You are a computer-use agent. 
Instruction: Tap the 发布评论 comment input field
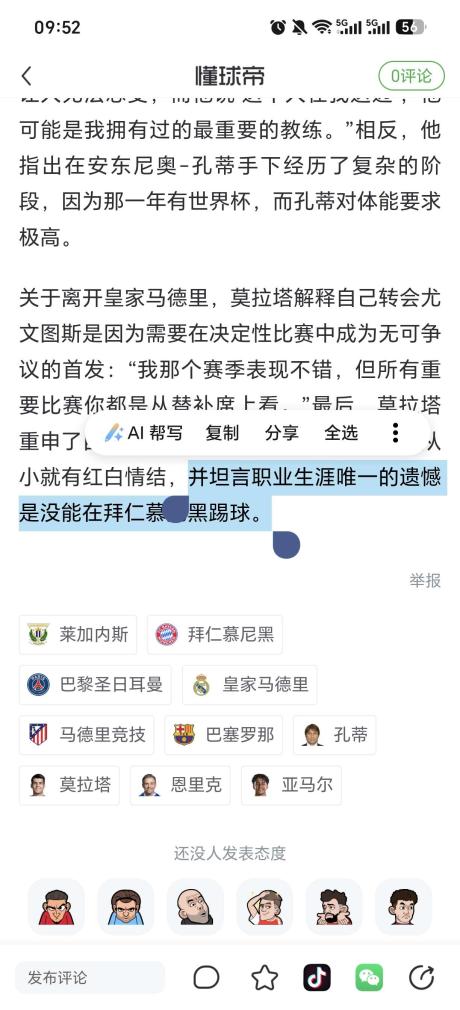click(90, 978)
